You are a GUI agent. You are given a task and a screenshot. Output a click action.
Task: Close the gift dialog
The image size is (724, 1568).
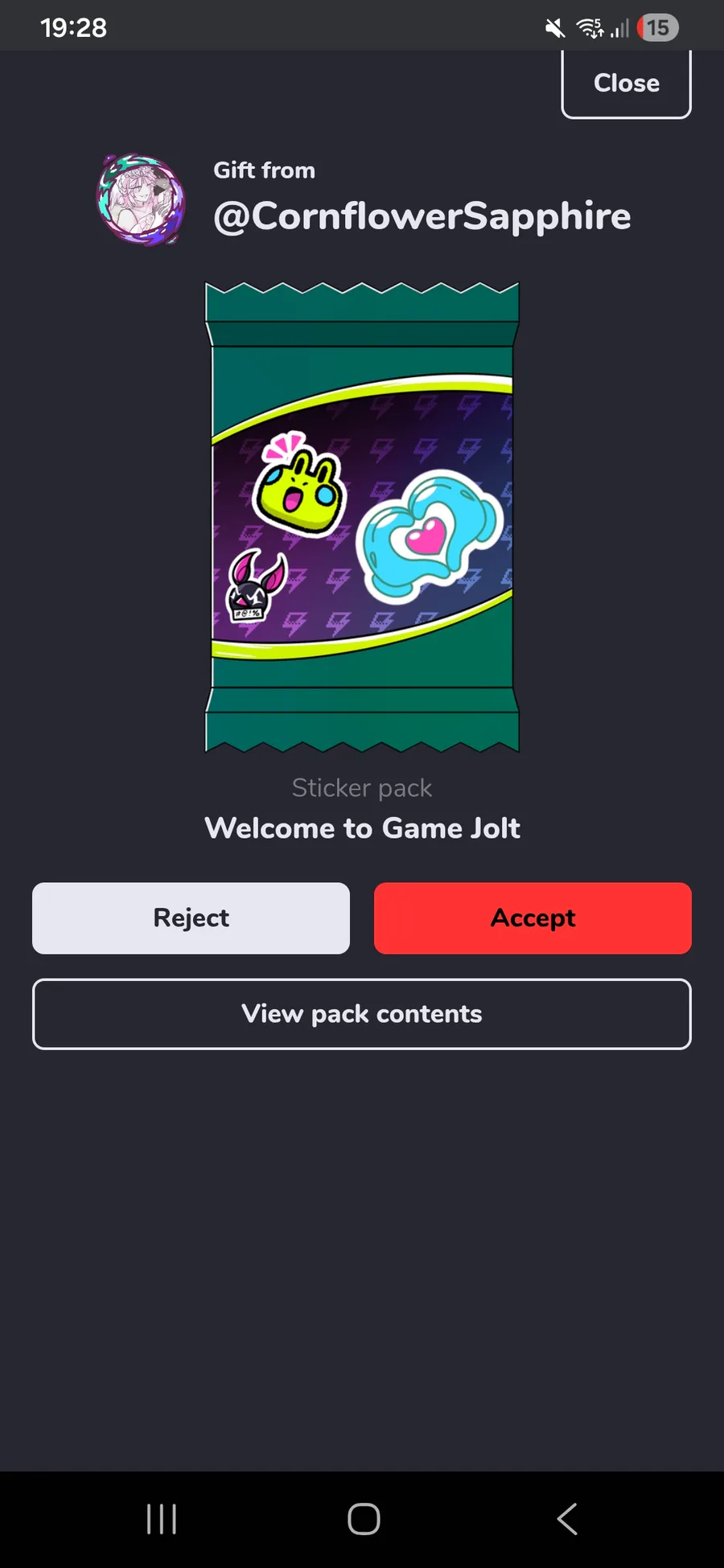click(x=626, y=84)
